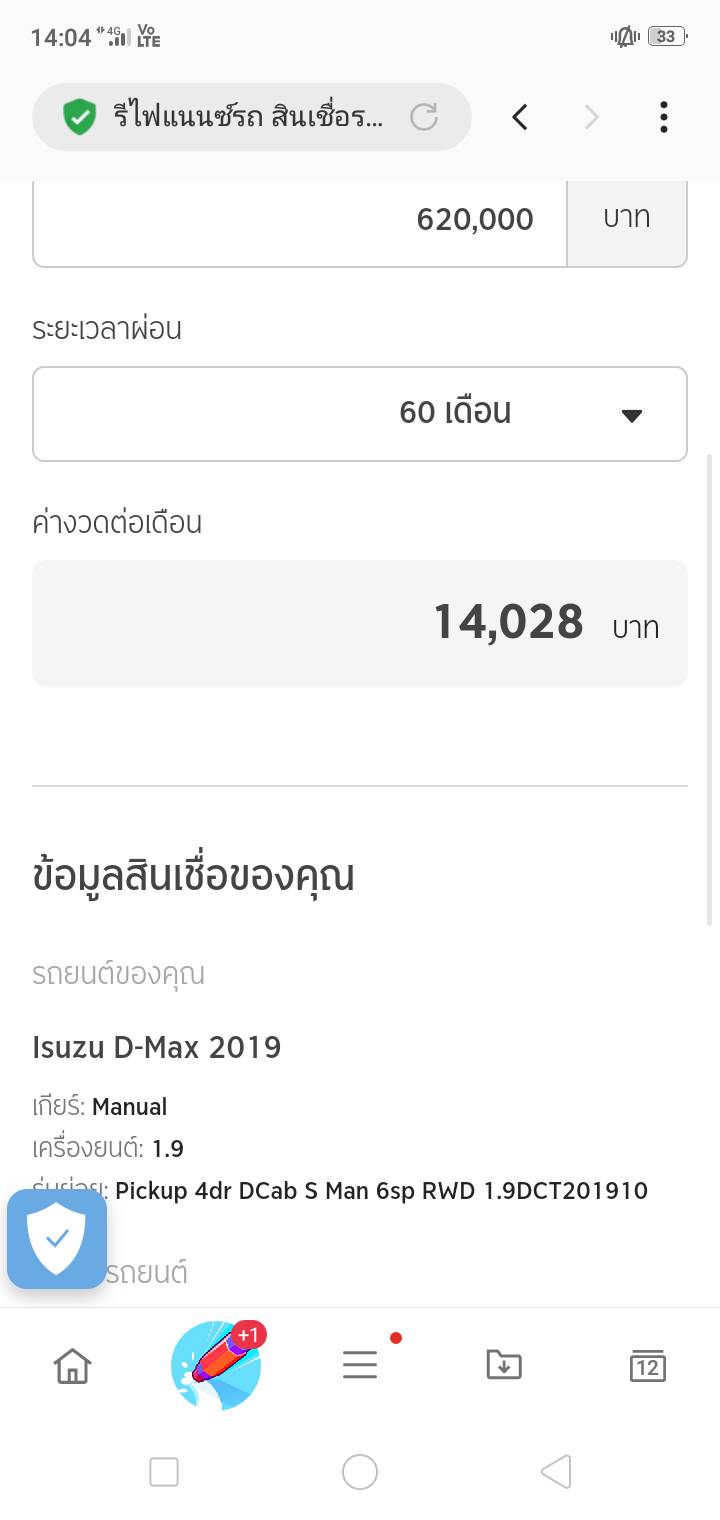
Task: Edit the 620,000 baht loan amount field
Action: click(300, 220)
